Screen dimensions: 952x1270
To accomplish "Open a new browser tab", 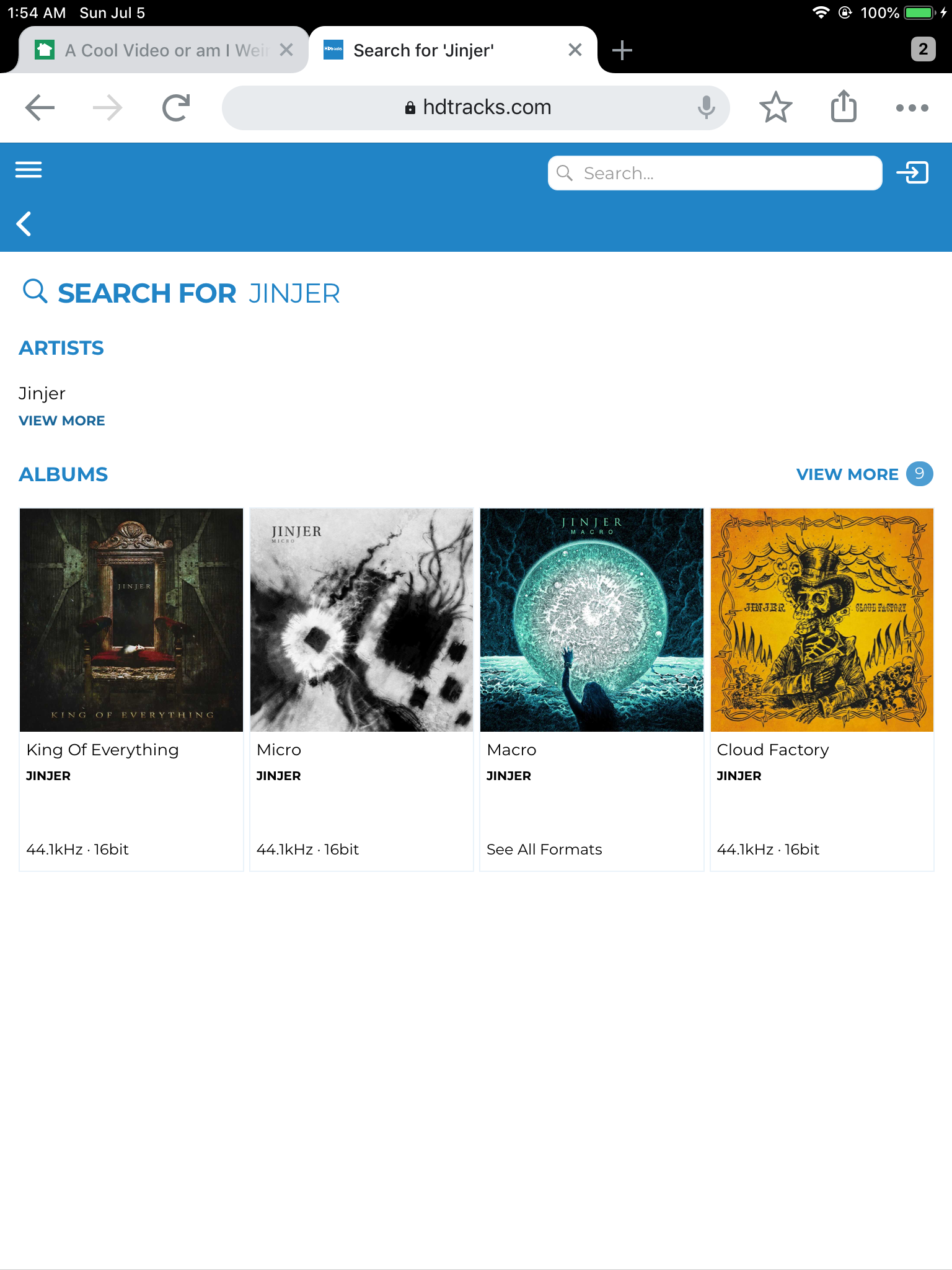I will pyautogui.click(x=622, y=50).
